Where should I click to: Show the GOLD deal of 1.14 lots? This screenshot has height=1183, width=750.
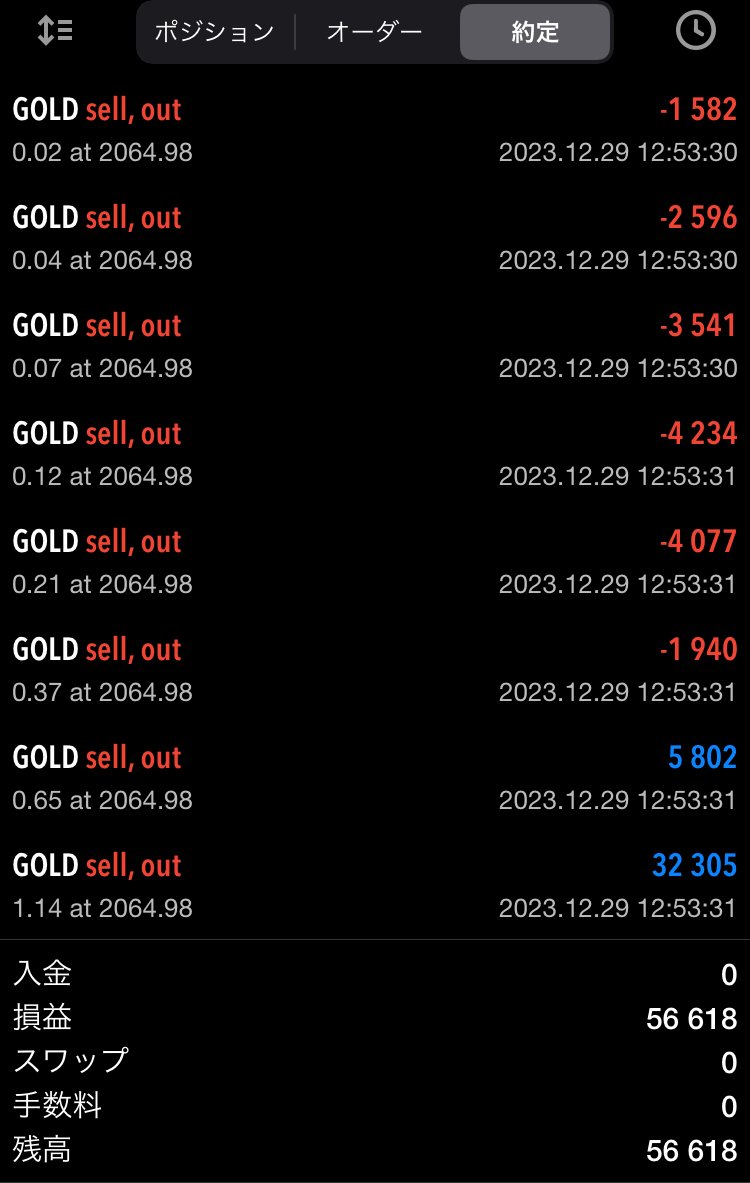[375, 886]
